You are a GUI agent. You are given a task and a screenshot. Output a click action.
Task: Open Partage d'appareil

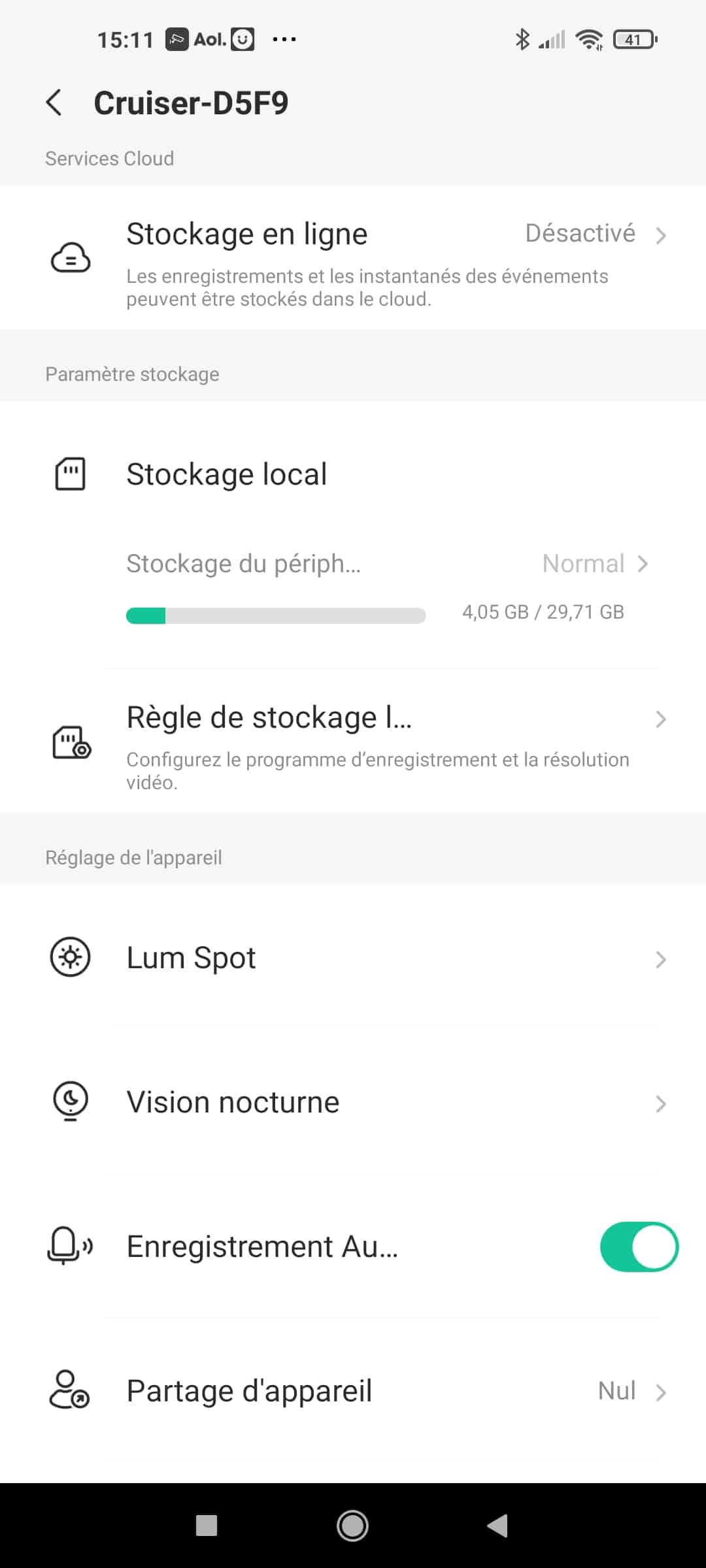point(353,1391)
